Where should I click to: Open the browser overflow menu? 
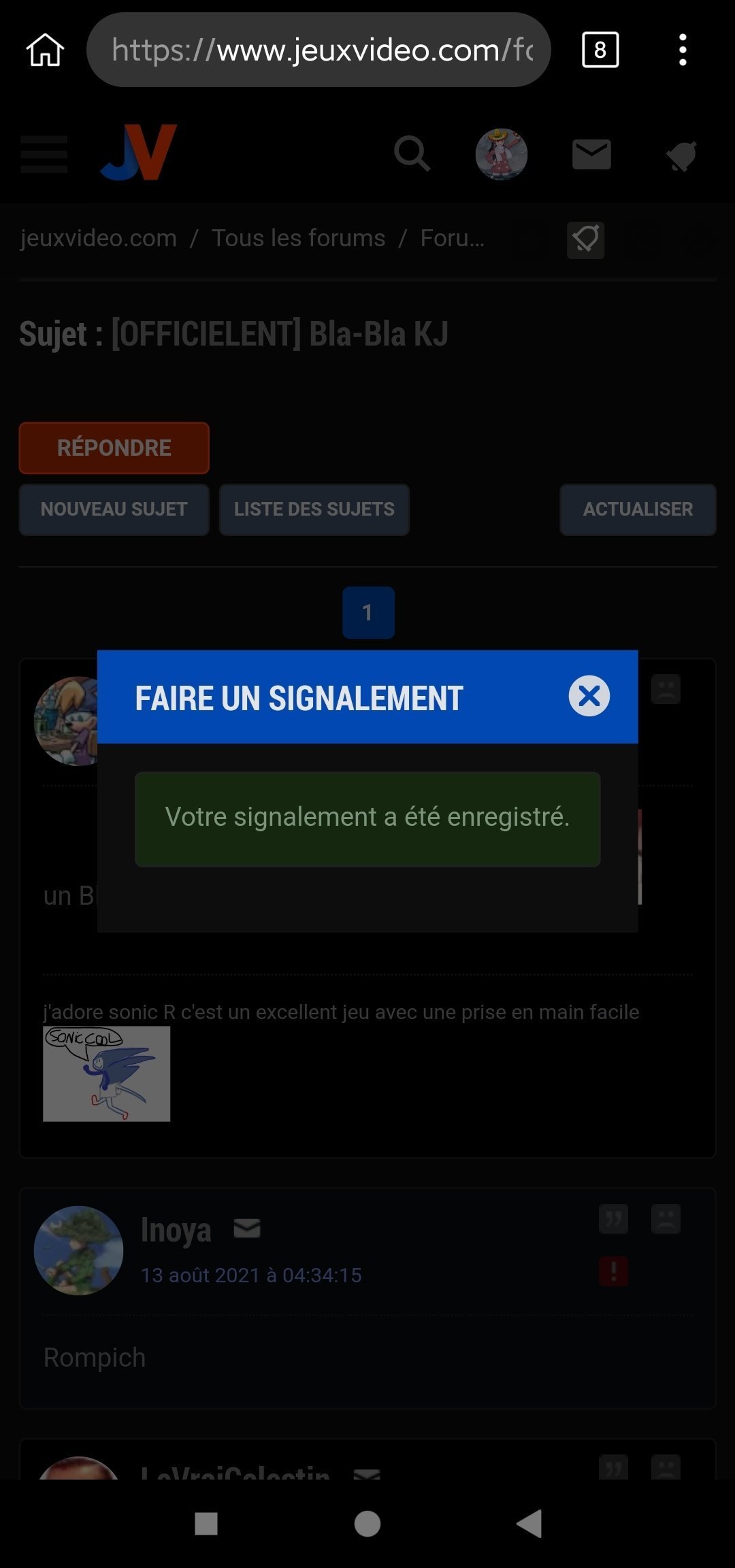[x=683, y=50]
